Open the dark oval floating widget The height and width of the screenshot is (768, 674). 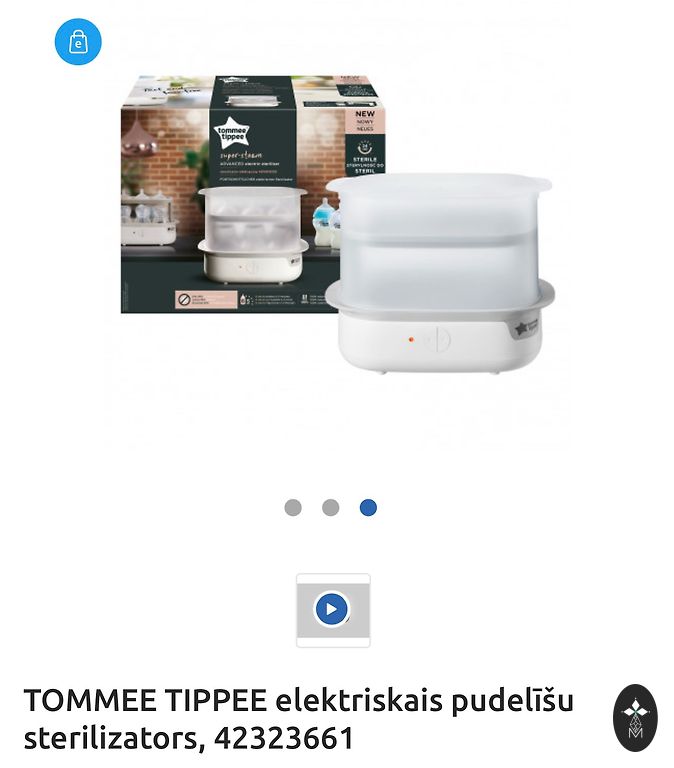coord(635,718)
